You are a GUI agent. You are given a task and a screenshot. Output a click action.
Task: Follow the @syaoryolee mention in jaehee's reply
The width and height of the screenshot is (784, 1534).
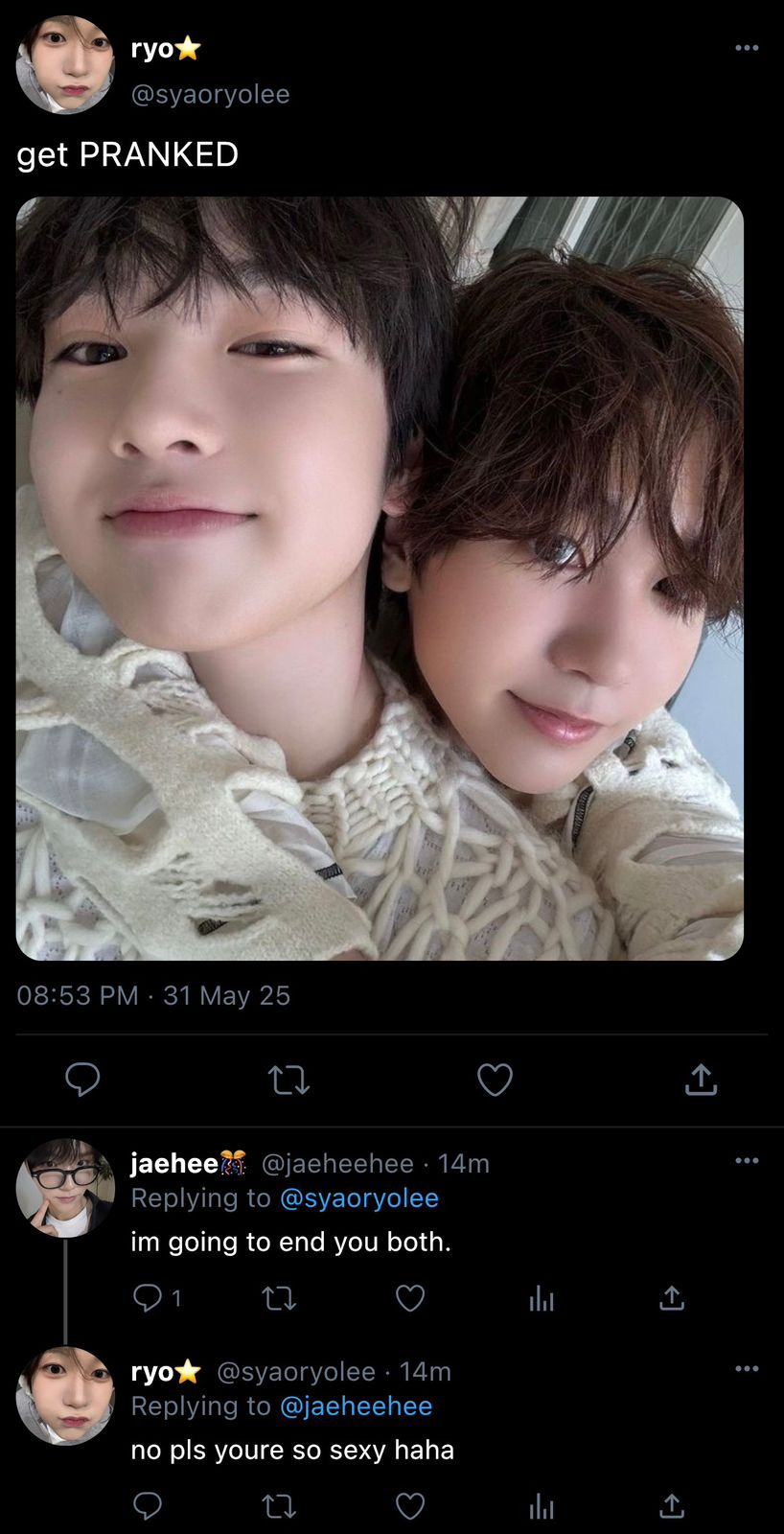click(358, 1198)
